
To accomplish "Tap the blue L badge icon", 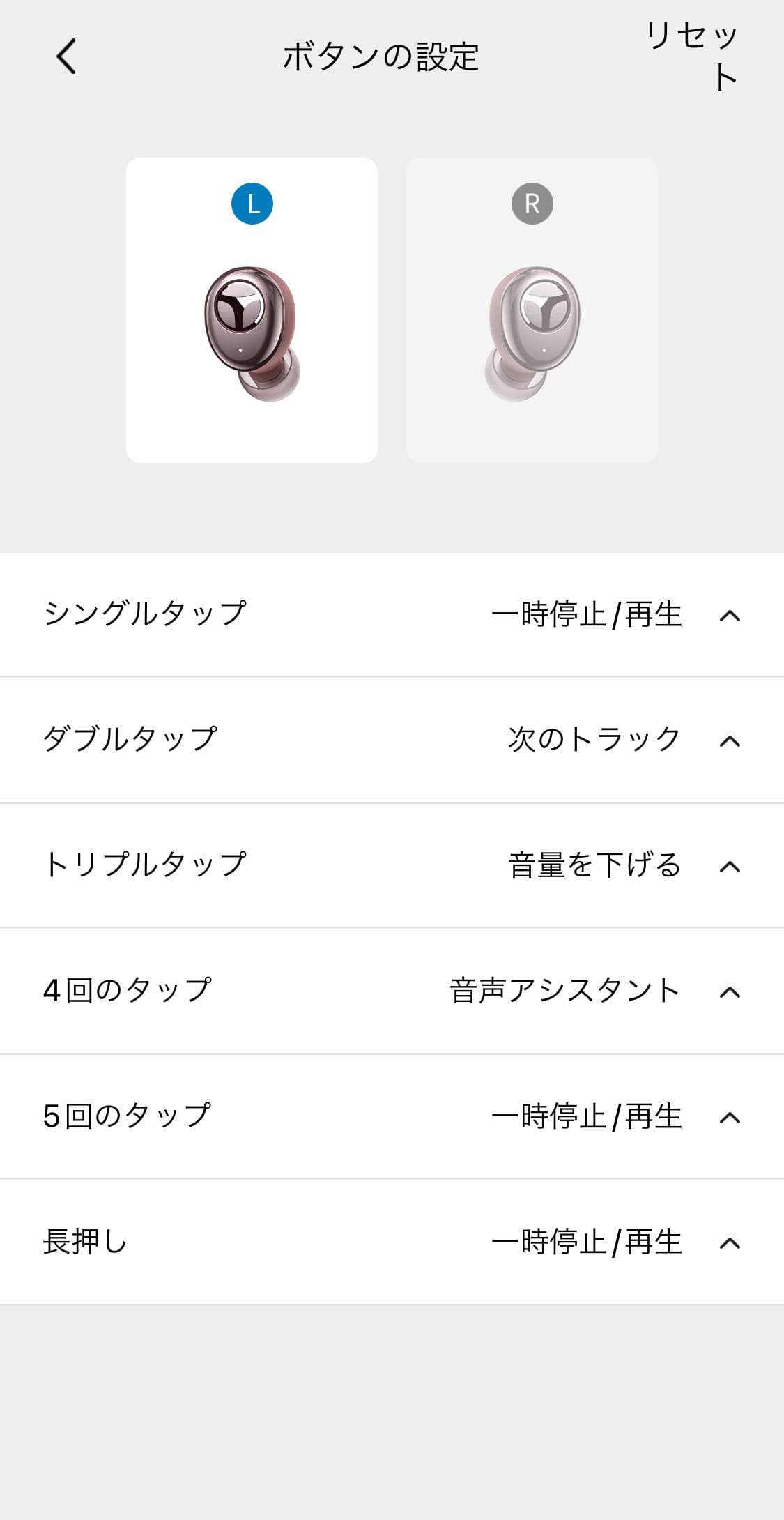I will [x=252, y=203].
